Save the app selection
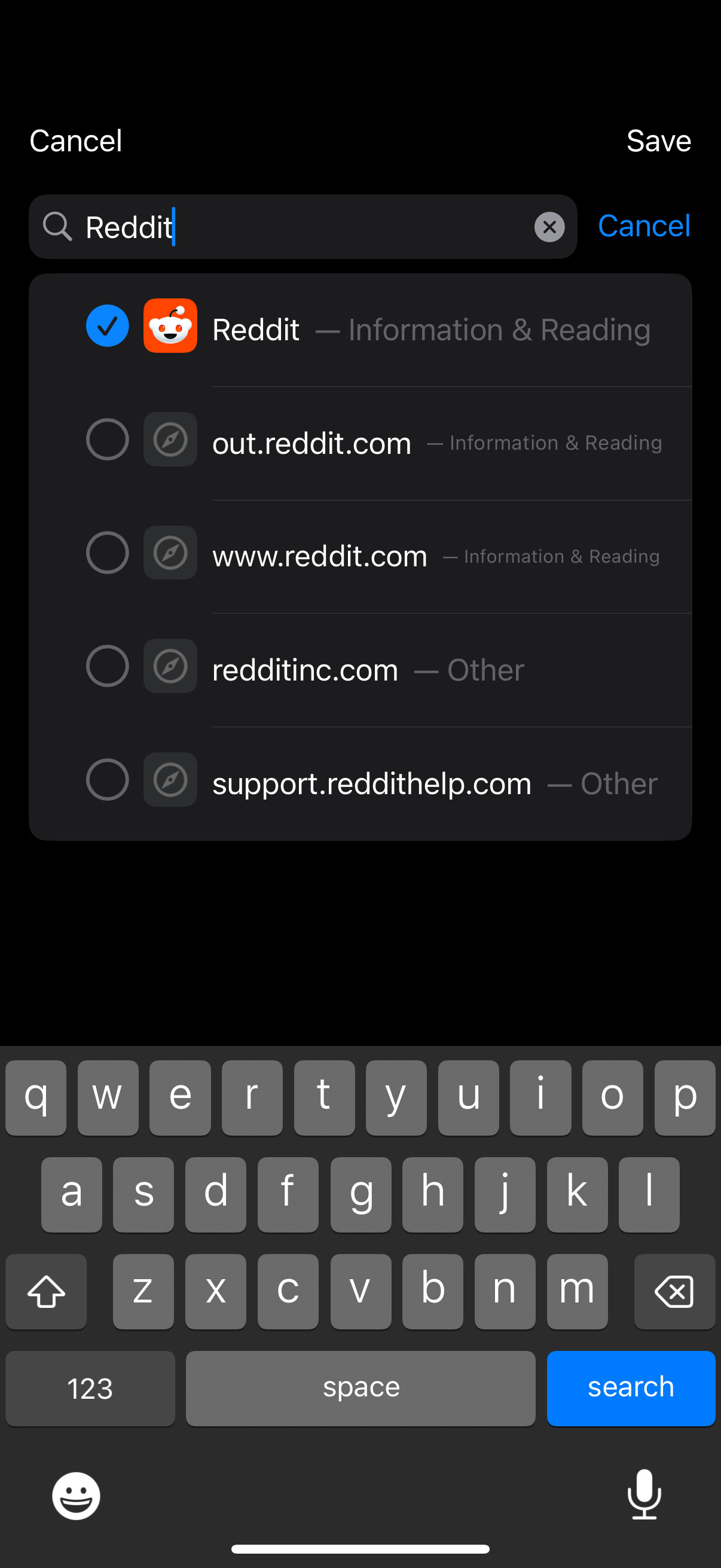721x1568 pixels. [x=658, y=141]
